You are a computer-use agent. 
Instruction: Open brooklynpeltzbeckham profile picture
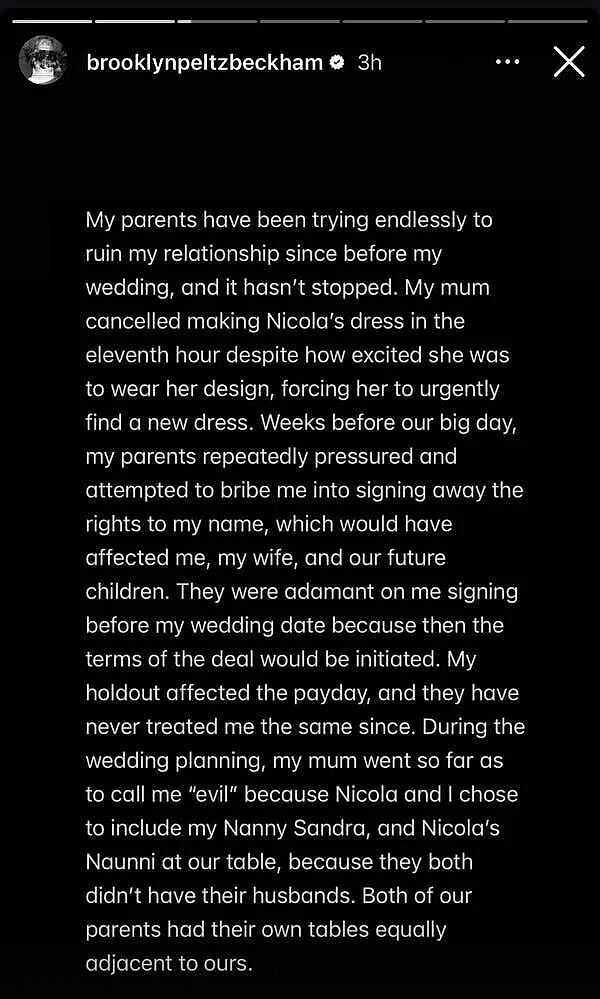pos(43,61)
